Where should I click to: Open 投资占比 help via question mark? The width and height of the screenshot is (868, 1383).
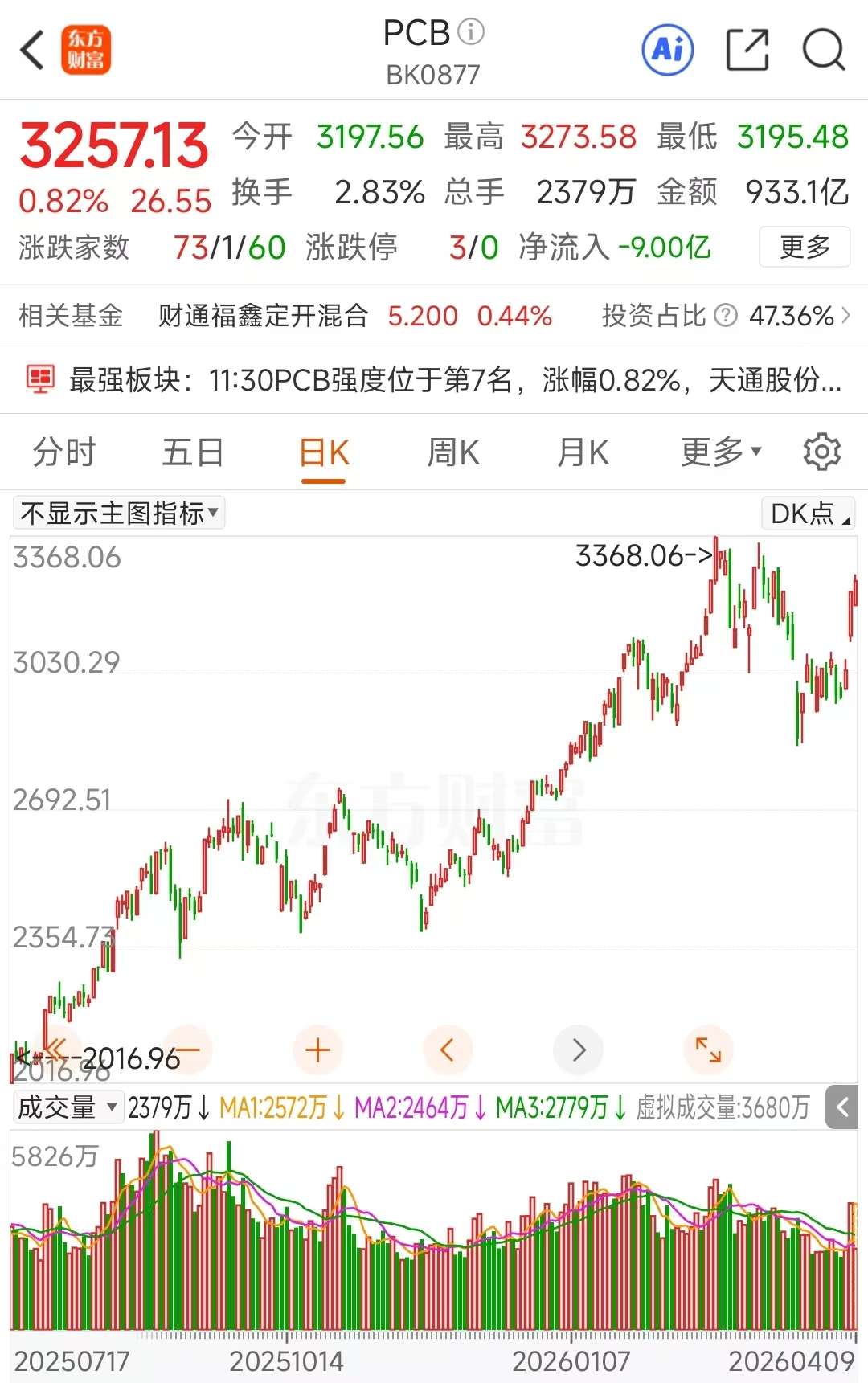(727, 317)
